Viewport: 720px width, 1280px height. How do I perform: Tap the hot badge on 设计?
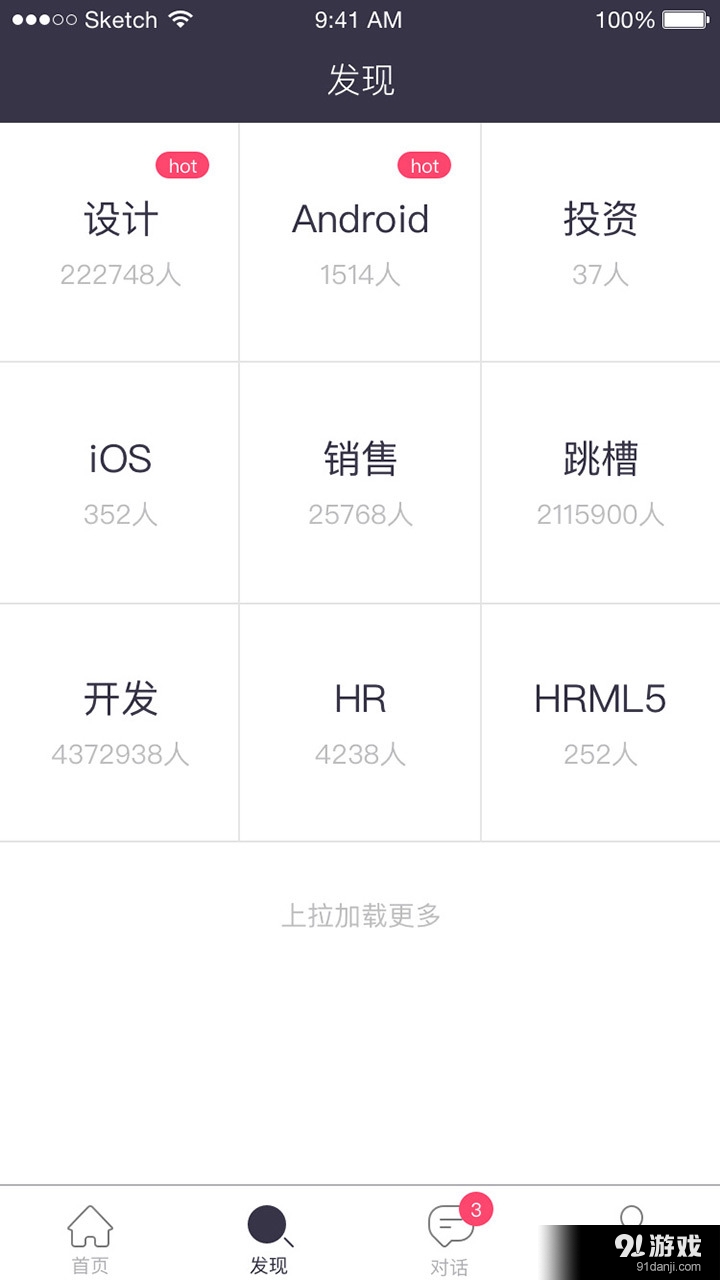tap(183, 166)
